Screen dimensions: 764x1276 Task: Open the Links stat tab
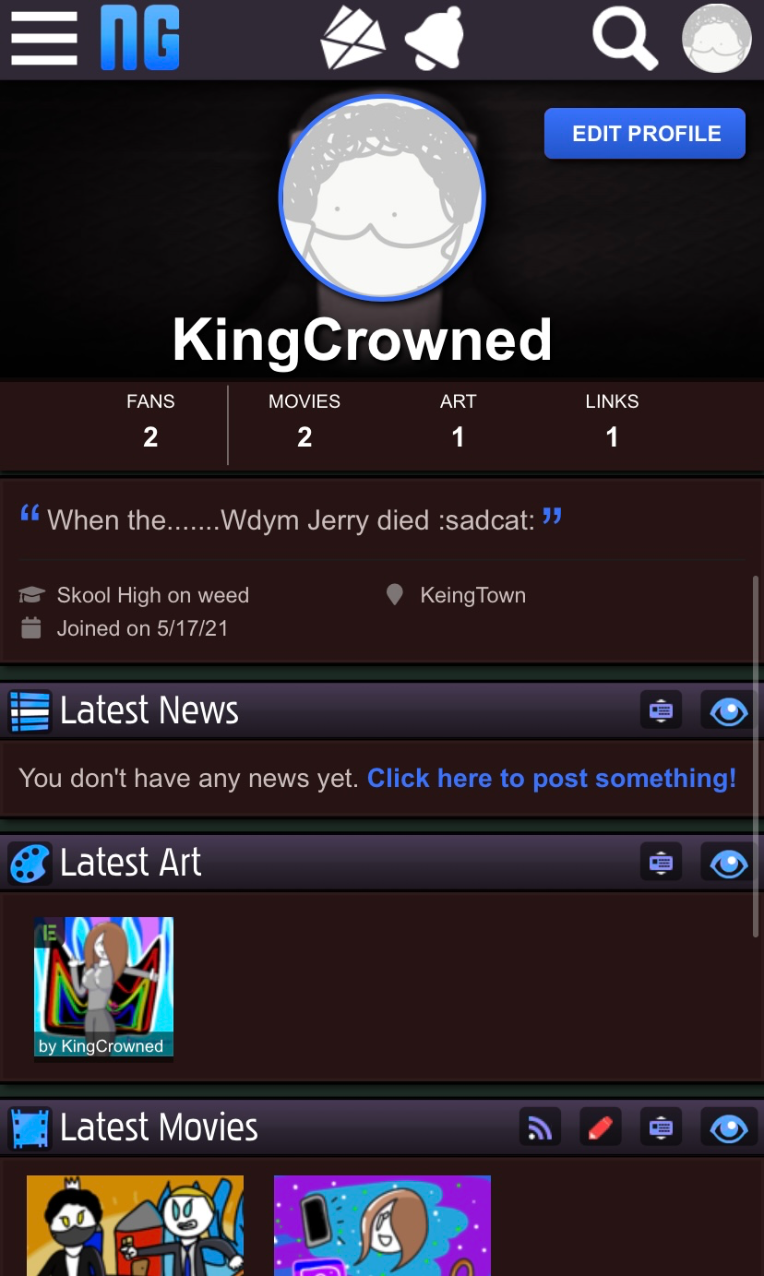611,421
